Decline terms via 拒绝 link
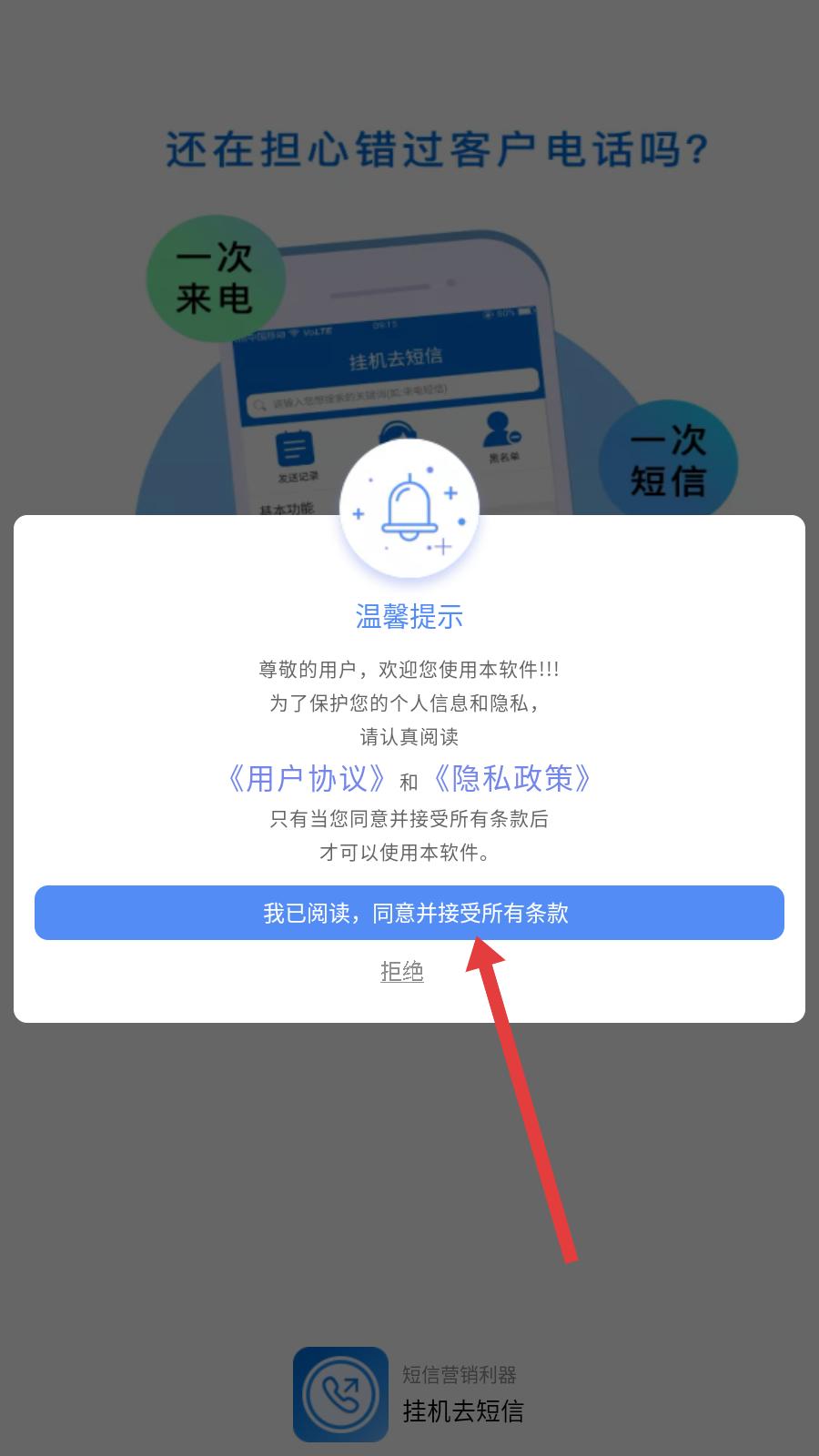Viewport: 819px width, 1456px height. 401,971
